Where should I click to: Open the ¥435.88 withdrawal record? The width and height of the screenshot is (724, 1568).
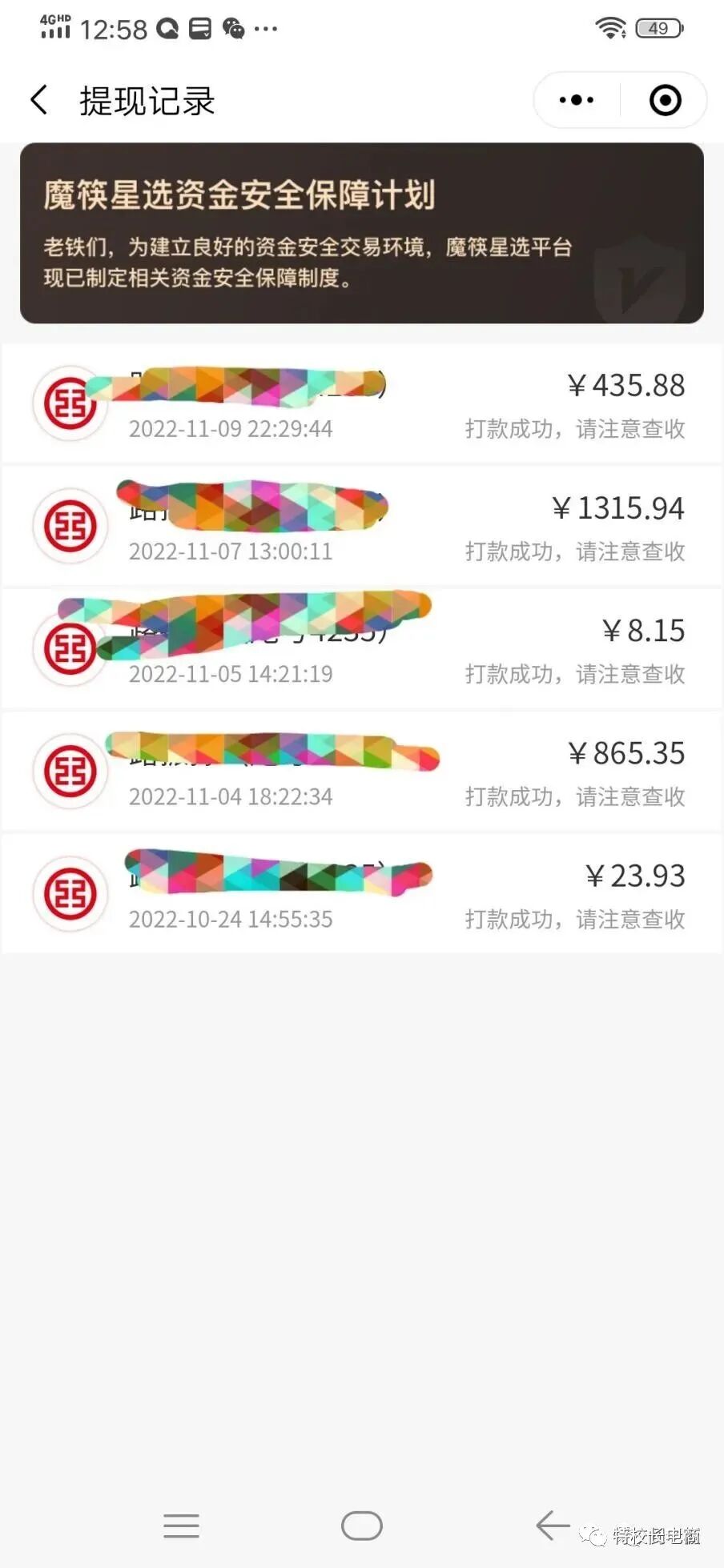point(362,405)
